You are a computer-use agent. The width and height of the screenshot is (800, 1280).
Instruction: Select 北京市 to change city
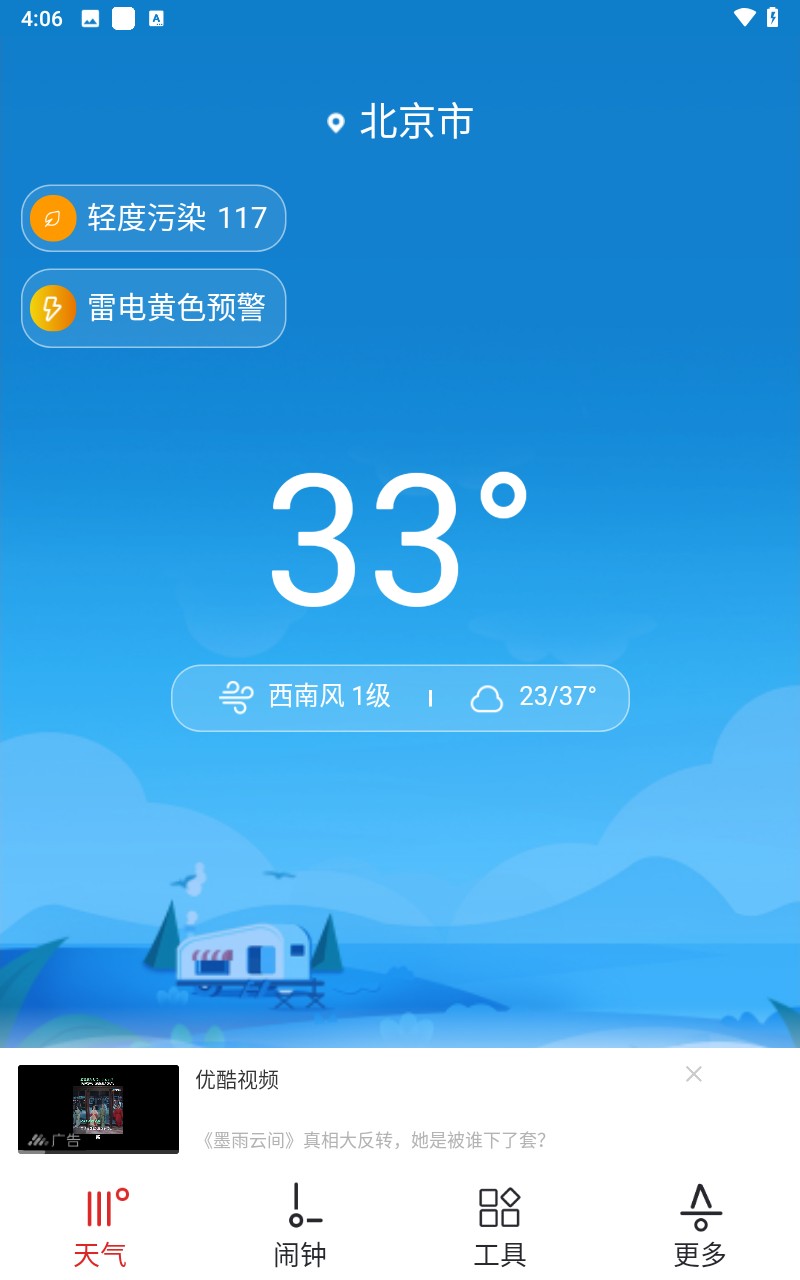point(417,120)
